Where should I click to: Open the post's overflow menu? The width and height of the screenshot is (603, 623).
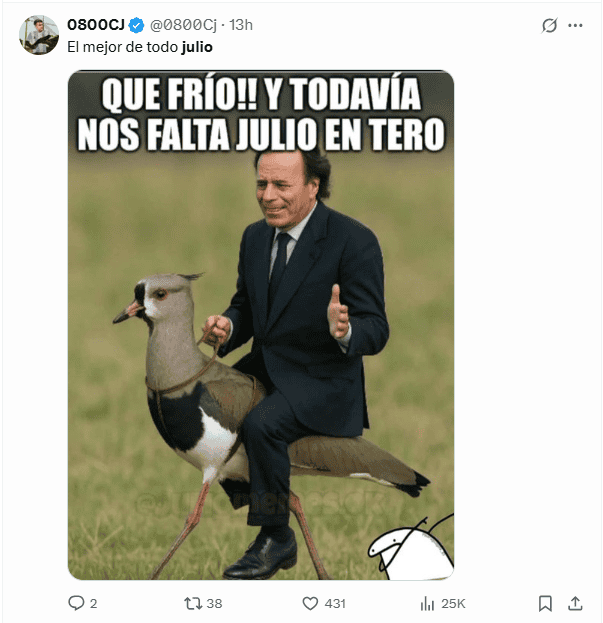pos(575,26)
